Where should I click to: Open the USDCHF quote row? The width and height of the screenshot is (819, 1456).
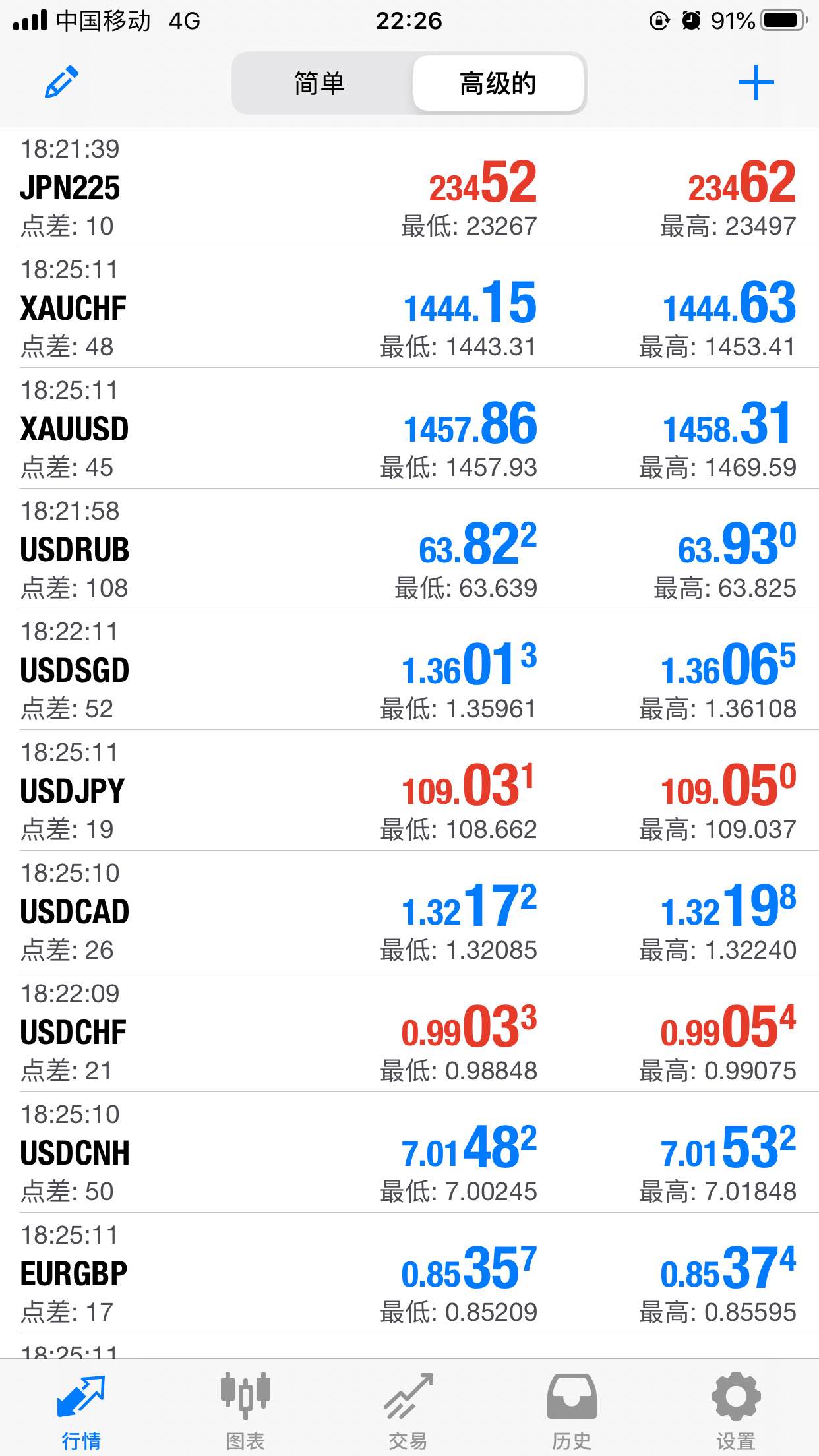pyautogui.click(x=409, y=1032)
